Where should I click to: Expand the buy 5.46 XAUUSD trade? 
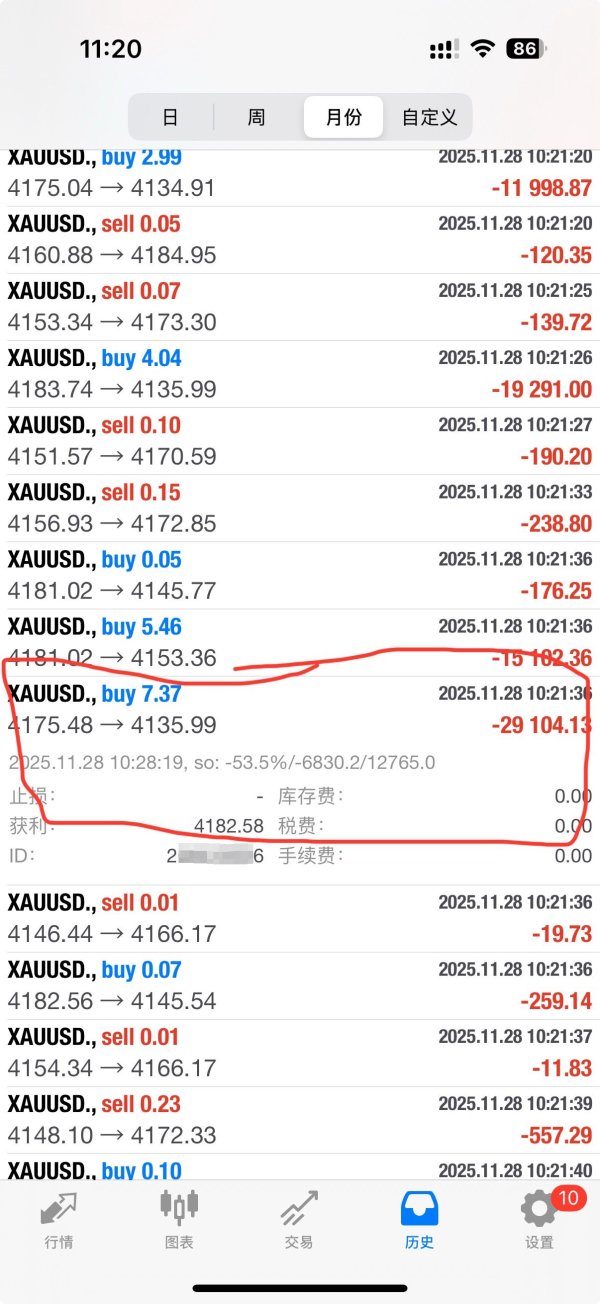(300, 642)
